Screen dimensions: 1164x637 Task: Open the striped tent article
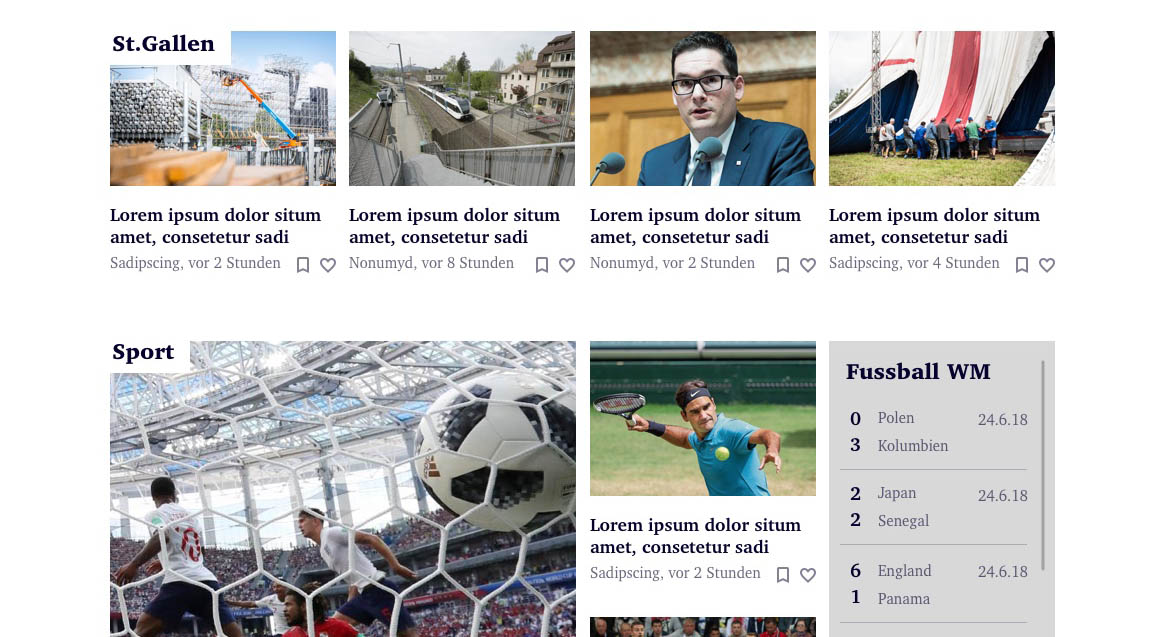click(934, 226)
